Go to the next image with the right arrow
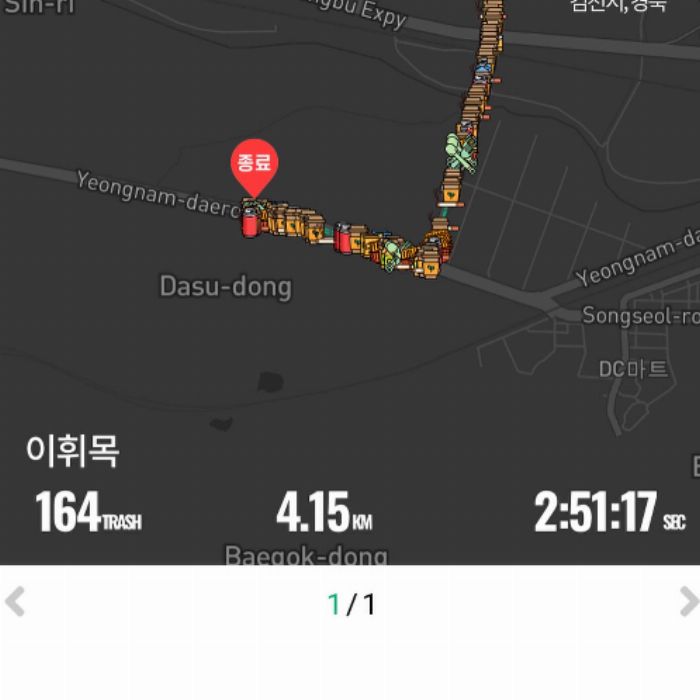 [688, 602]
